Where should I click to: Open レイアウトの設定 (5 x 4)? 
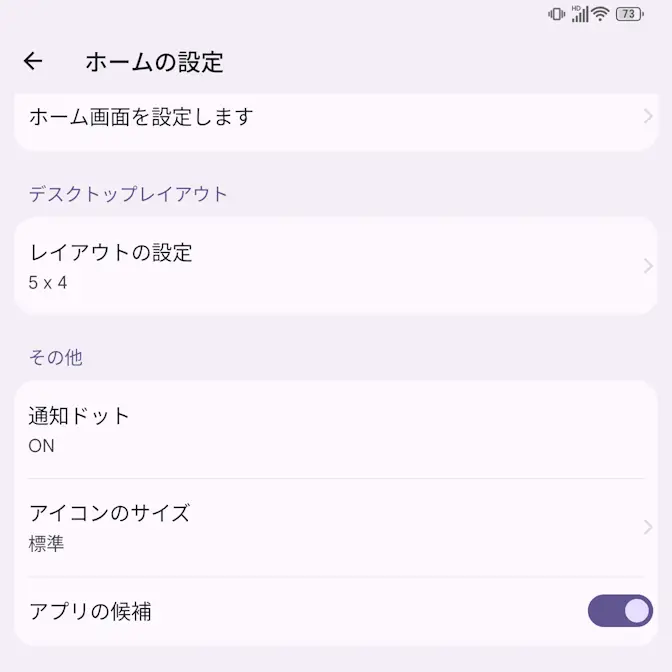click(x=336, y=266)
